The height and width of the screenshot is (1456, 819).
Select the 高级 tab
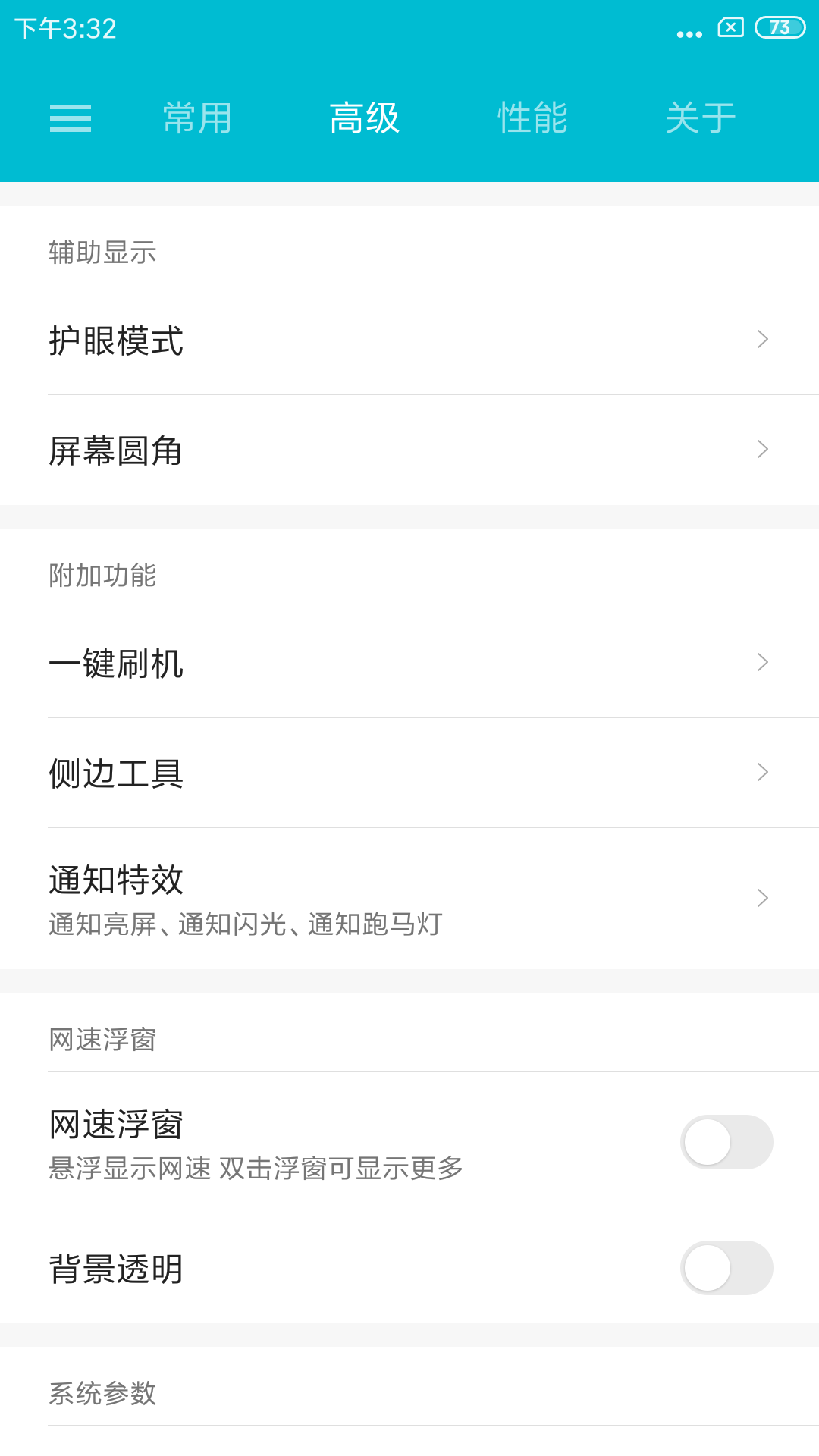(x=365, y=118)
